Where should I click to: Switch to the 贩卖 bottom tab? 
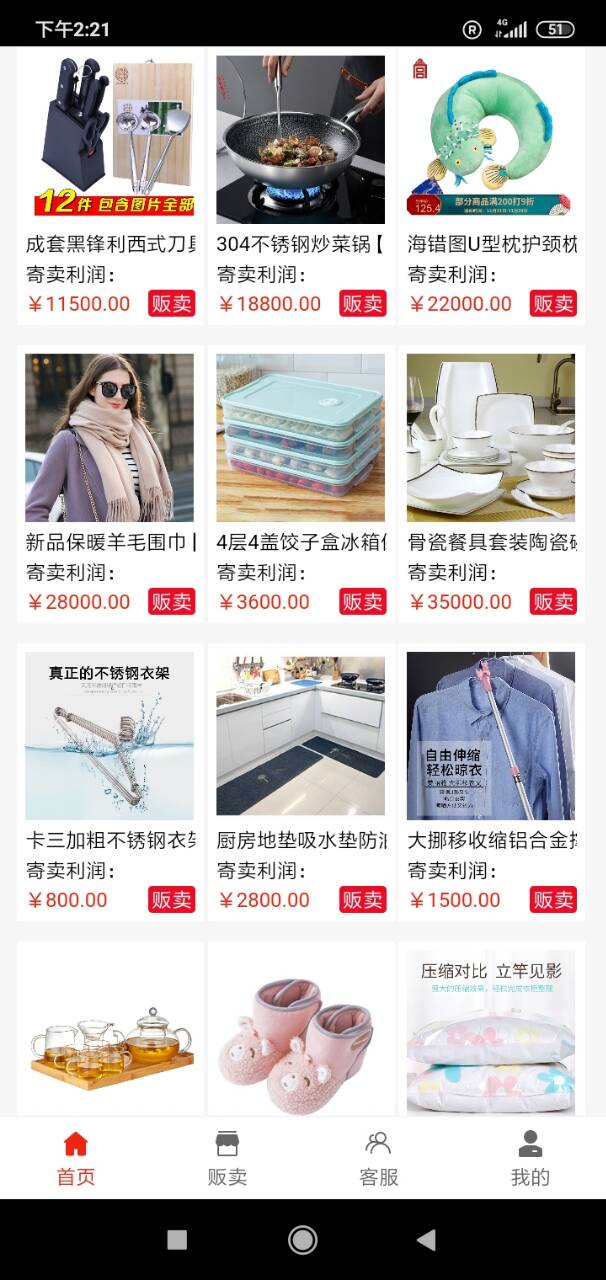(227, 1158)
